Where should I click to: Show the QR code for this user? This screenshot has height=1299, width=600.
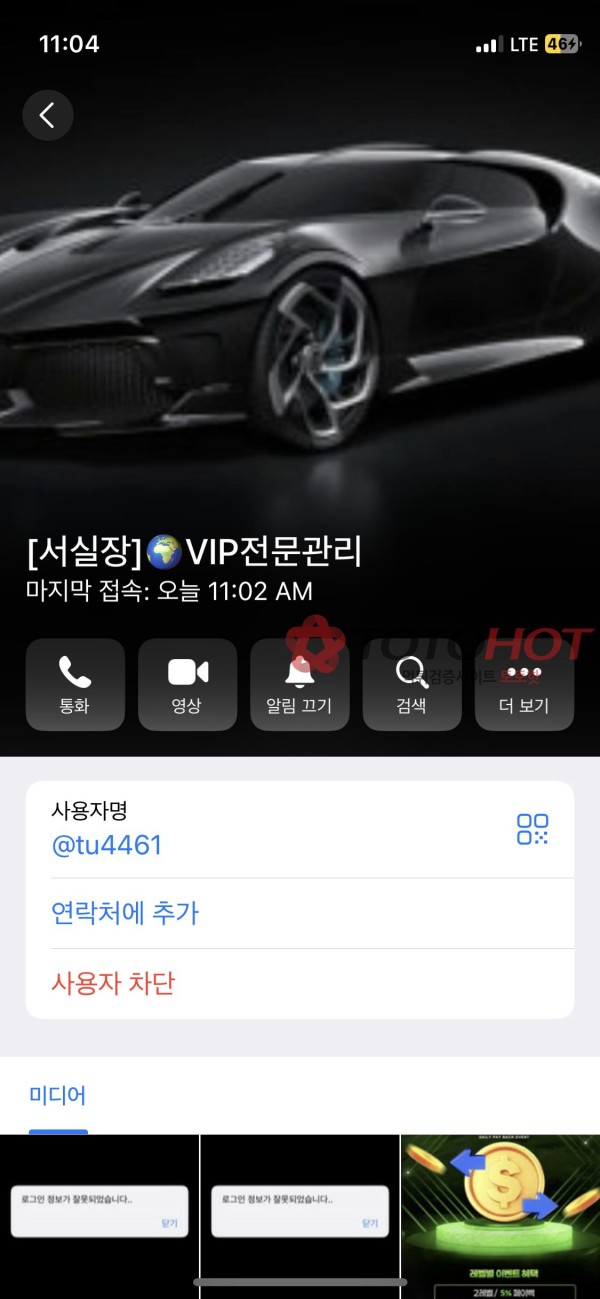click(532, 829)
